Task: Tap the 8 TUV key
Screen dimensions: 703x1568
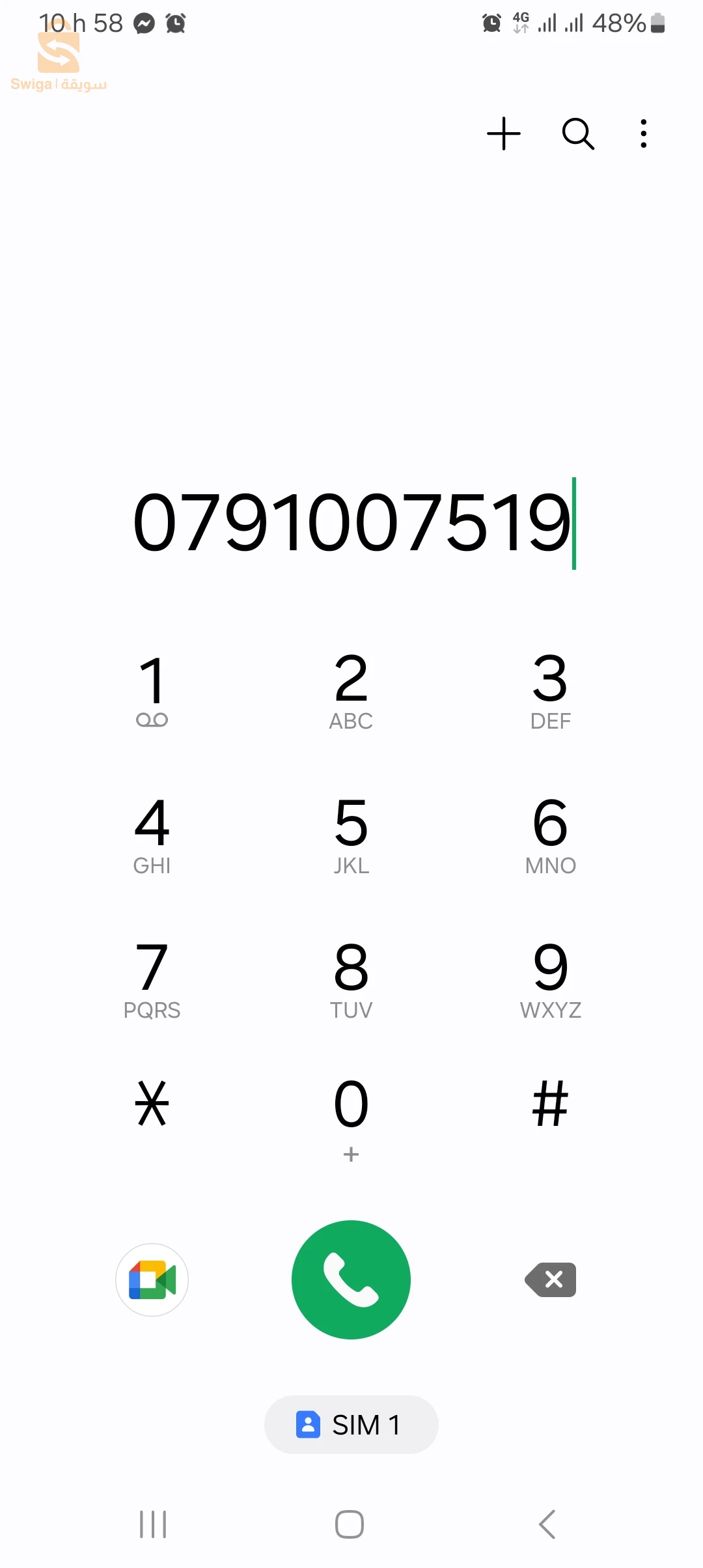Action: [351, 979]
